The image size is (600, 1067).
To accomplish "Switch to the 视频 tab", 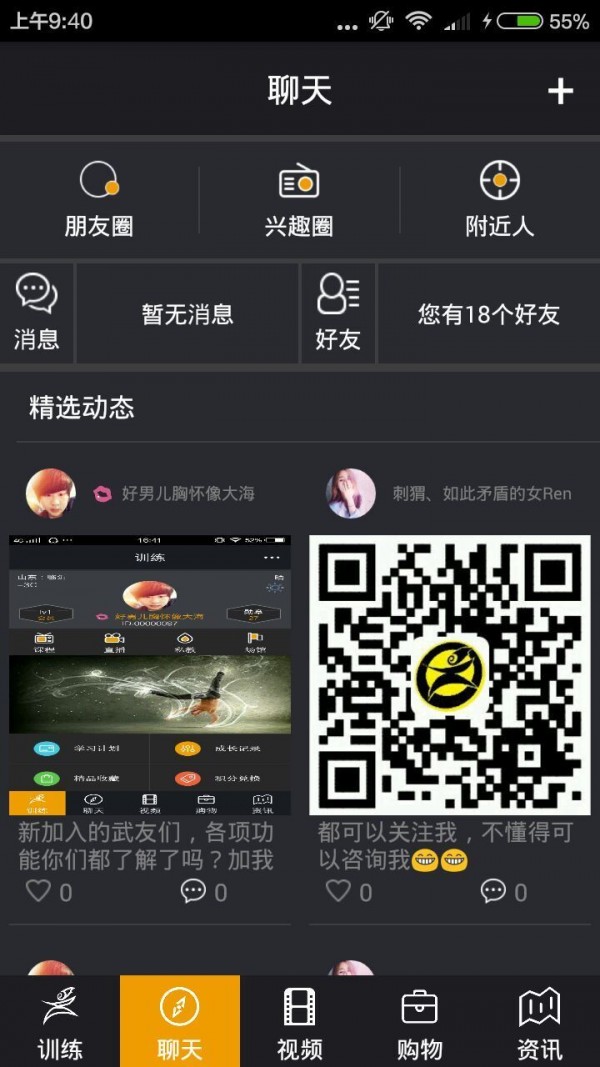I will (x=300, y=1021).
